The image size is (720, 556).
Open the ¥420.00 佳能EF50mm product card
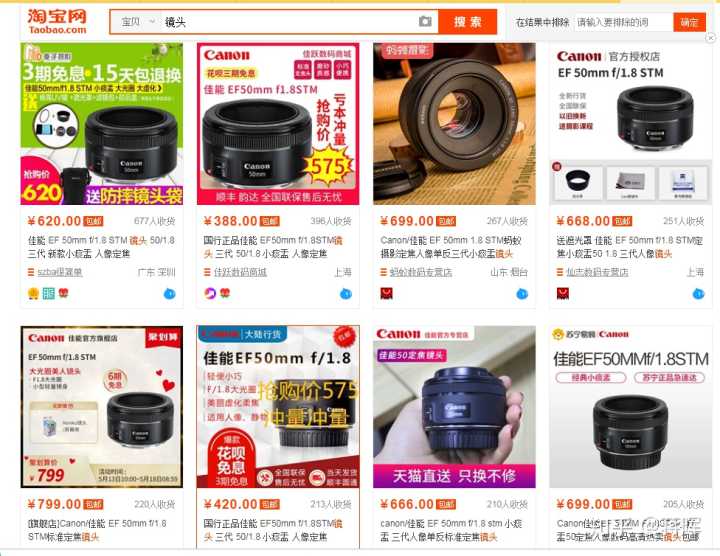point(274,406)
